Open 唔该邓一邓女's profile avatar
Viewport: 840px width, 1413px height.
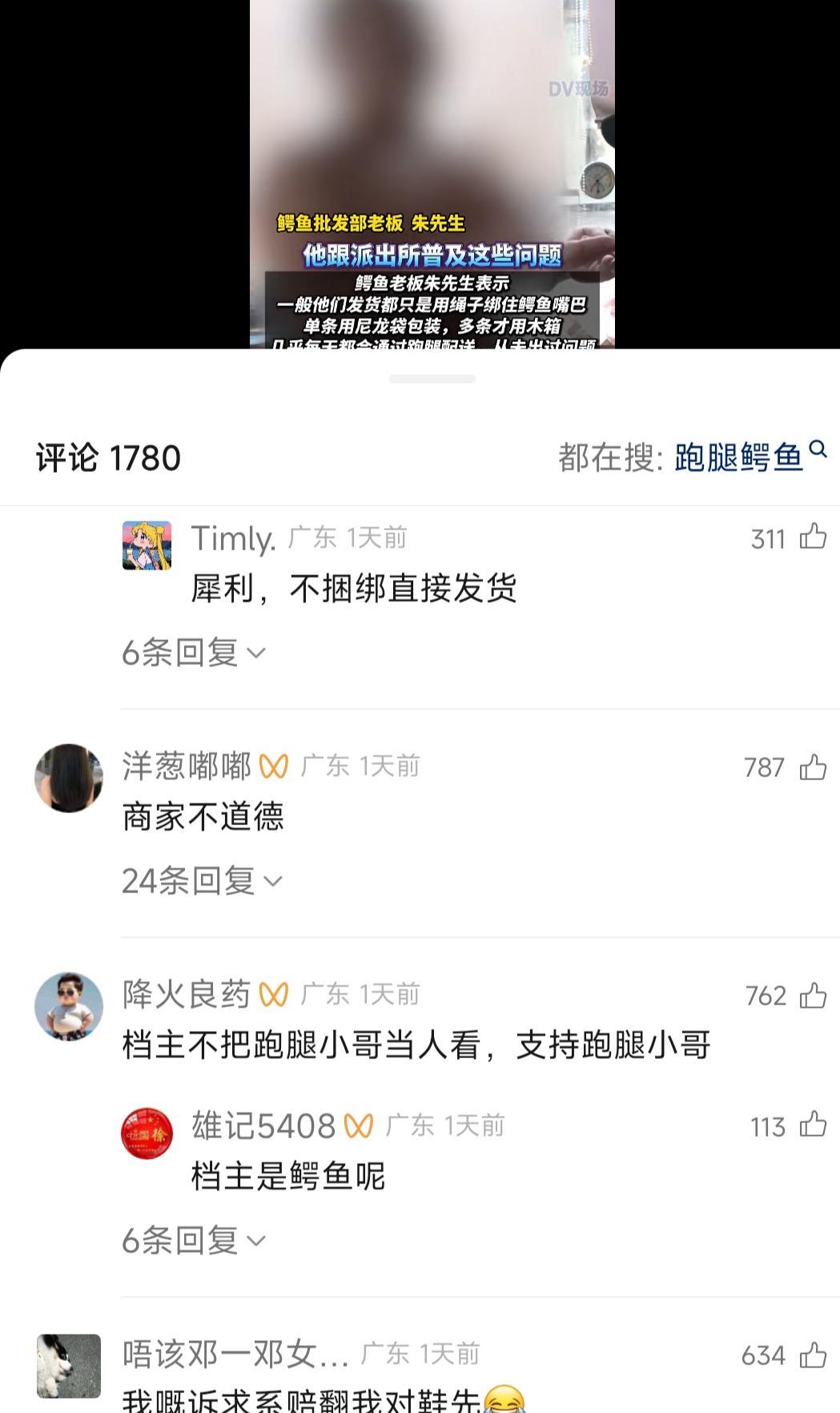69,1366
